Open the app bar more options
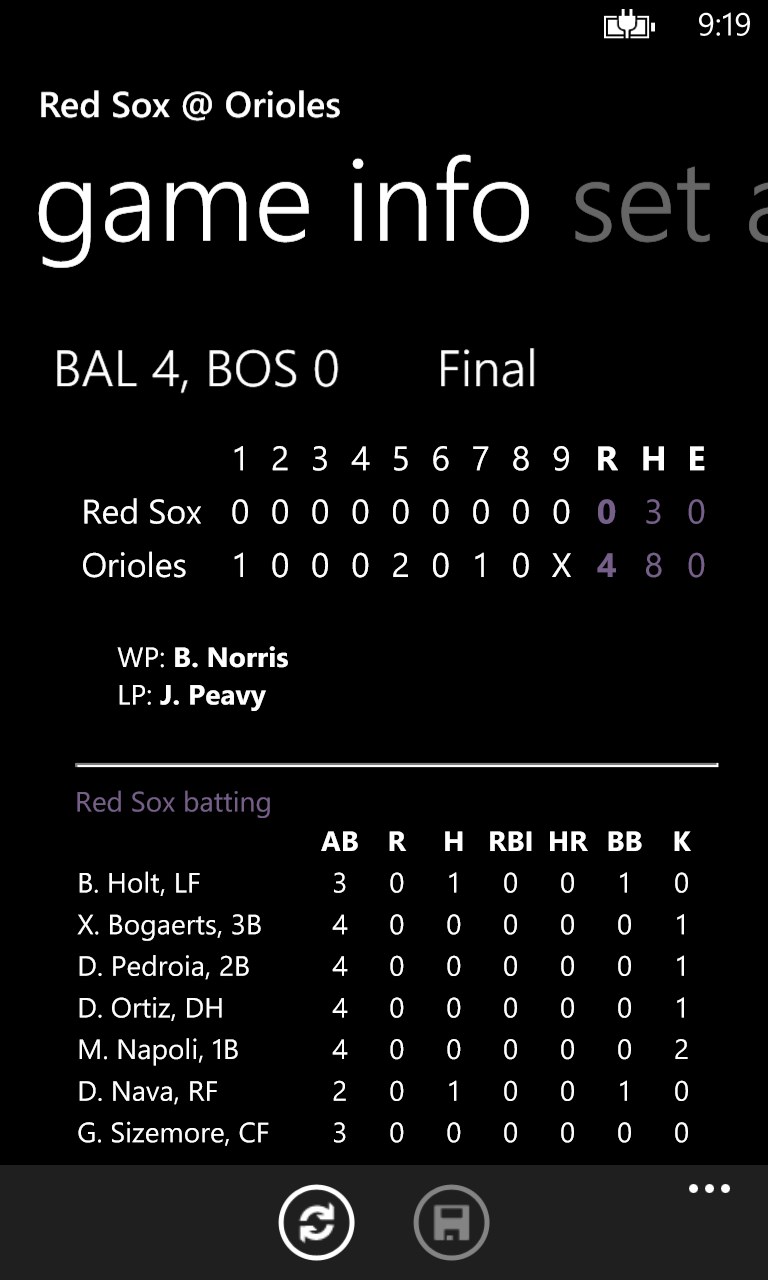Image resolution: width=768 pixels, height=1280 pixels. pyautogui.click(x=709, y=1189)
